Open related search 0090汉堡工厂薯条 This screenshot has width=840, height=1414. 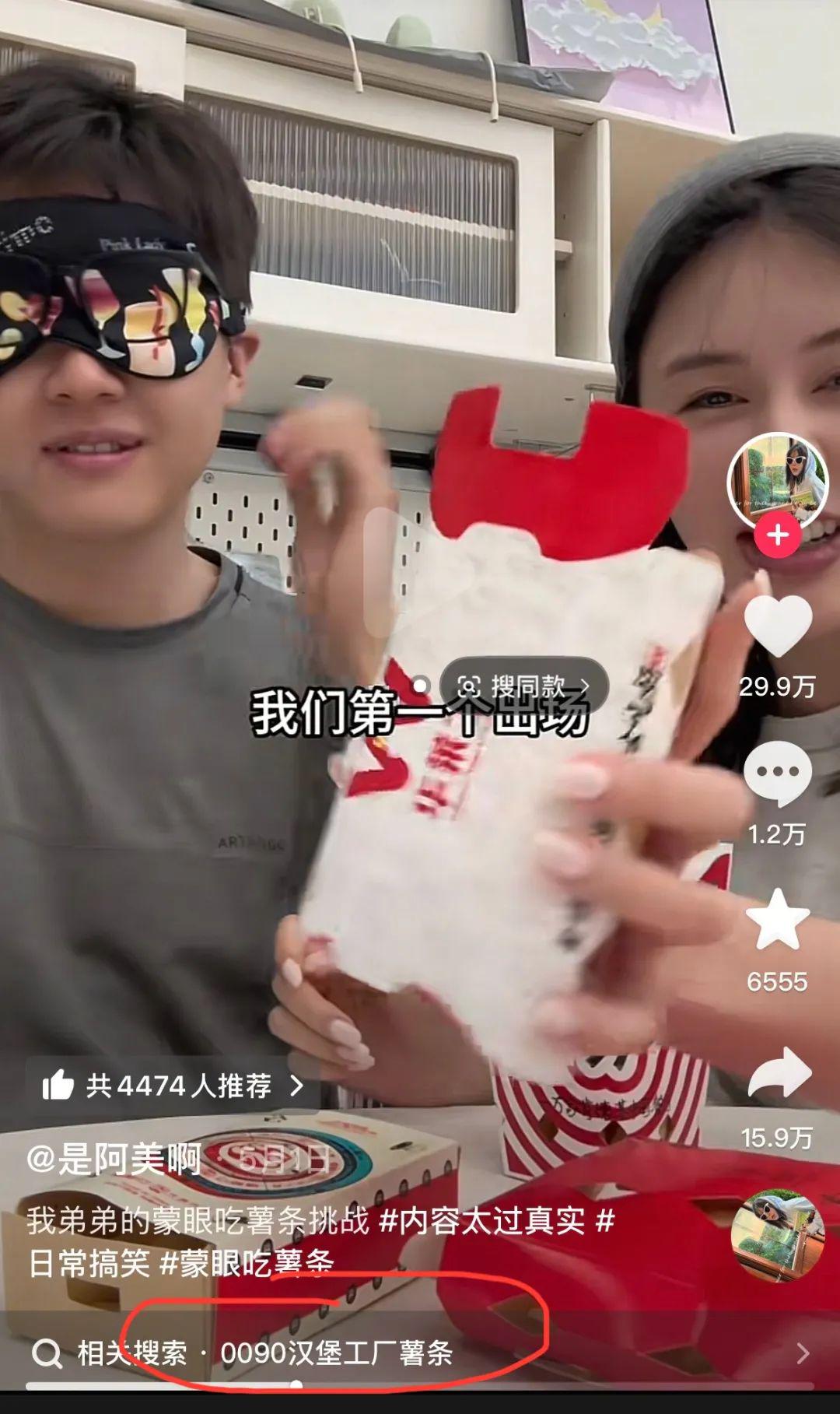[336, 1353]
